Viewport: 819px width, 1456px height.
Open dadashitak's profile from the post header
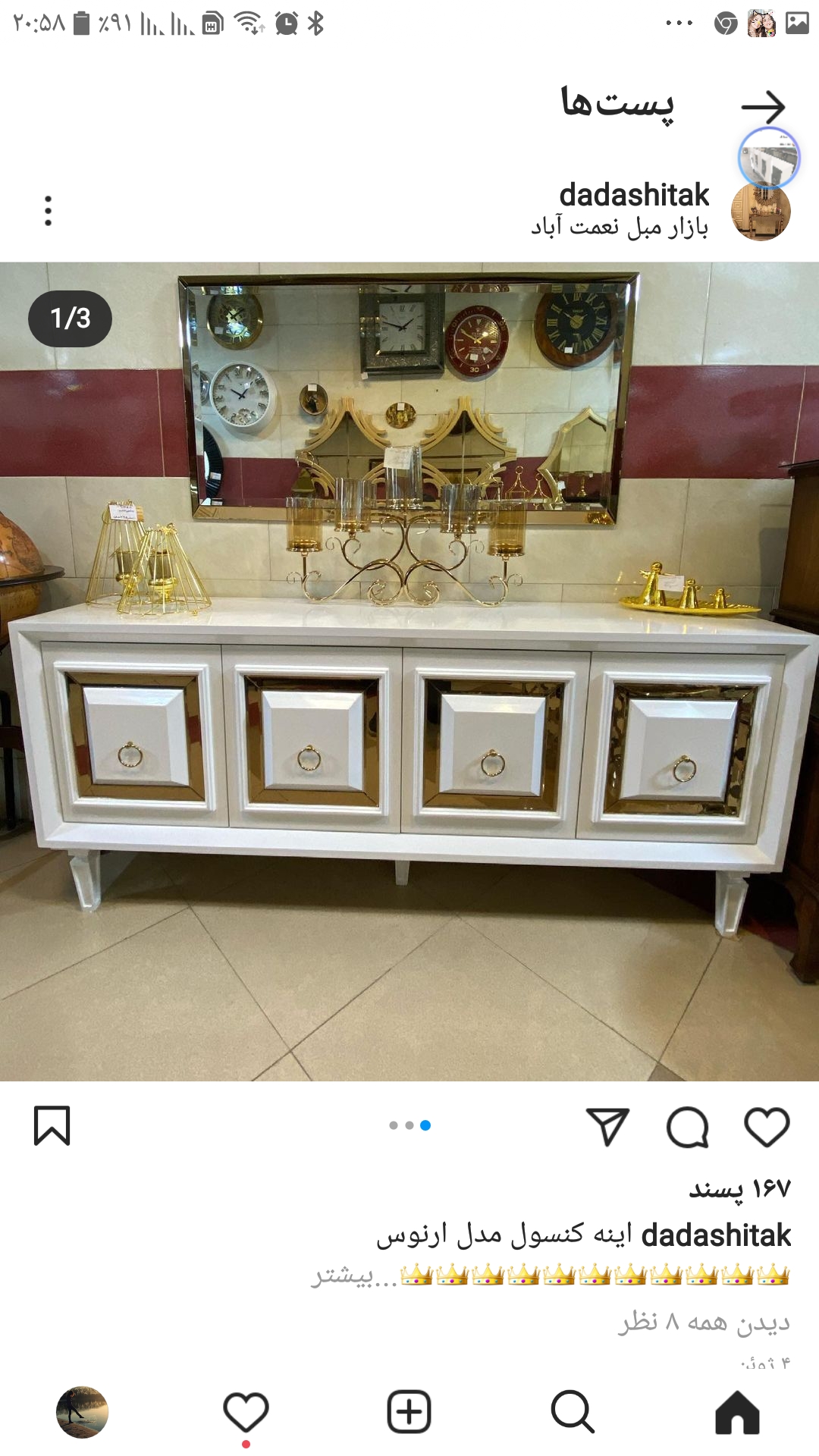coord(634,195)
